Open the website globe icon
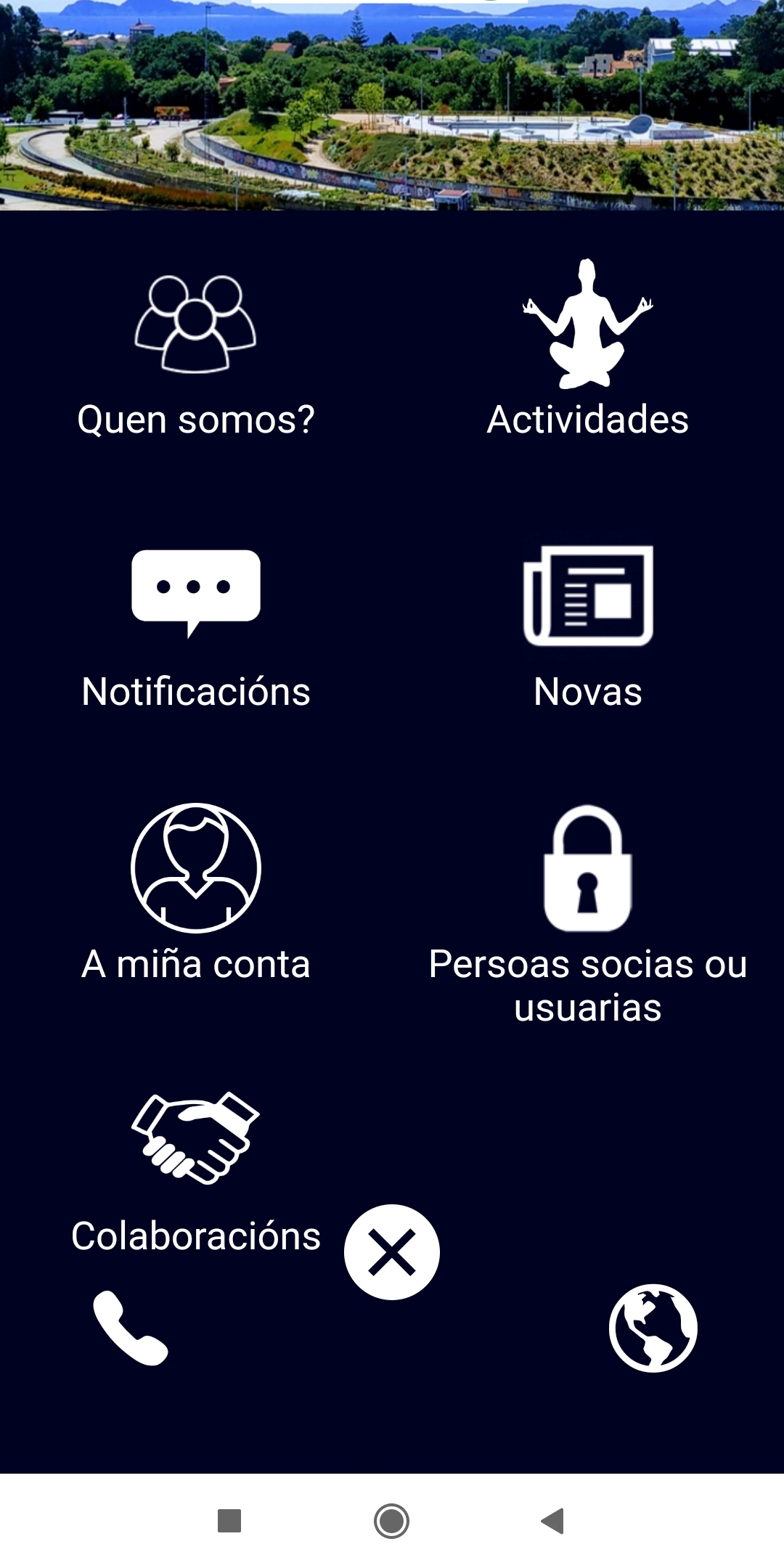Viewport: 784px width, 1568px height. pyautogui.click(x=653, y=1328)
